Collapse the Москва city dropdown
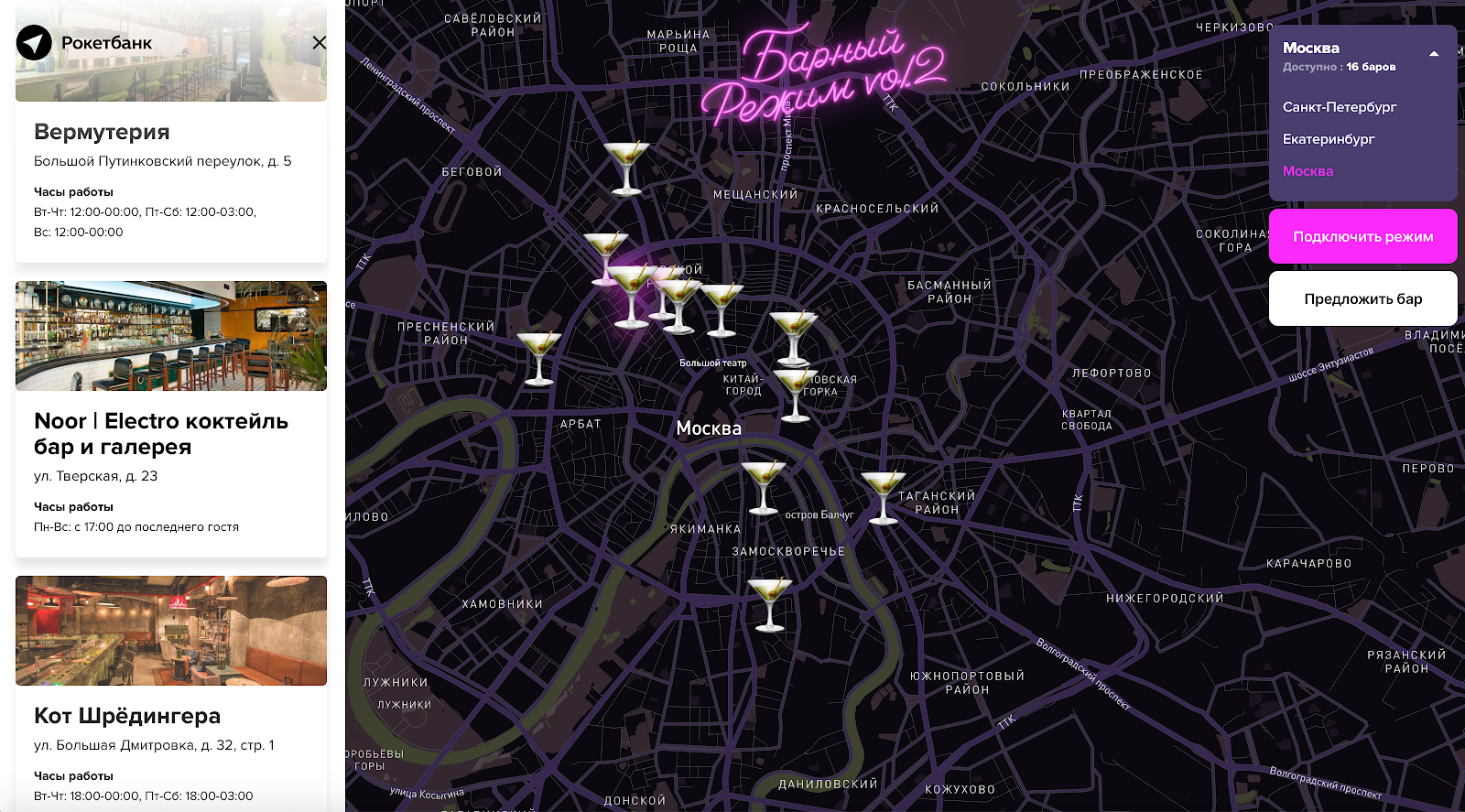This screenshot has height=812, width=1465. click(1433, 54)
